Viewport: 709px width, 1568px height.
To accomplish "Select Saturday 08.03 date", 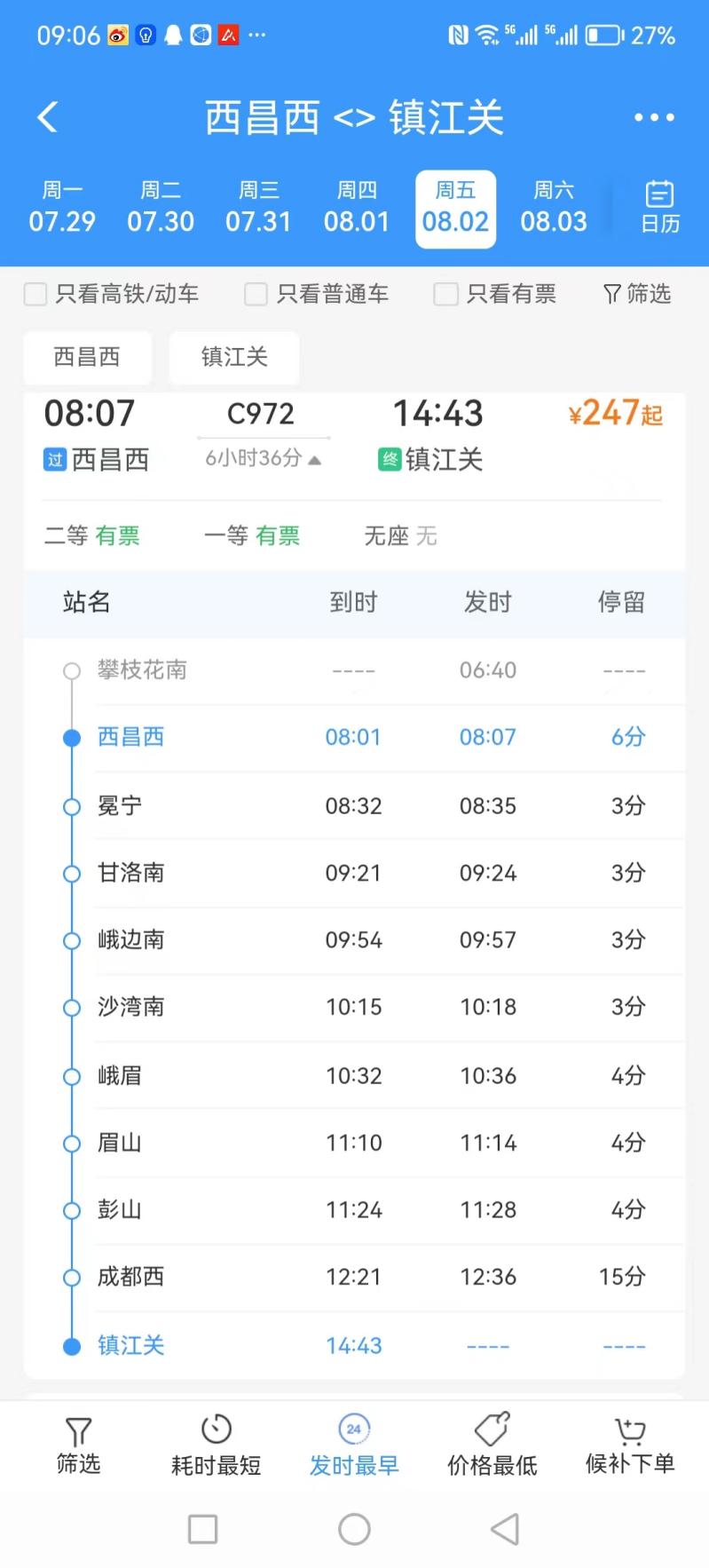I will [x=554, y=209].
